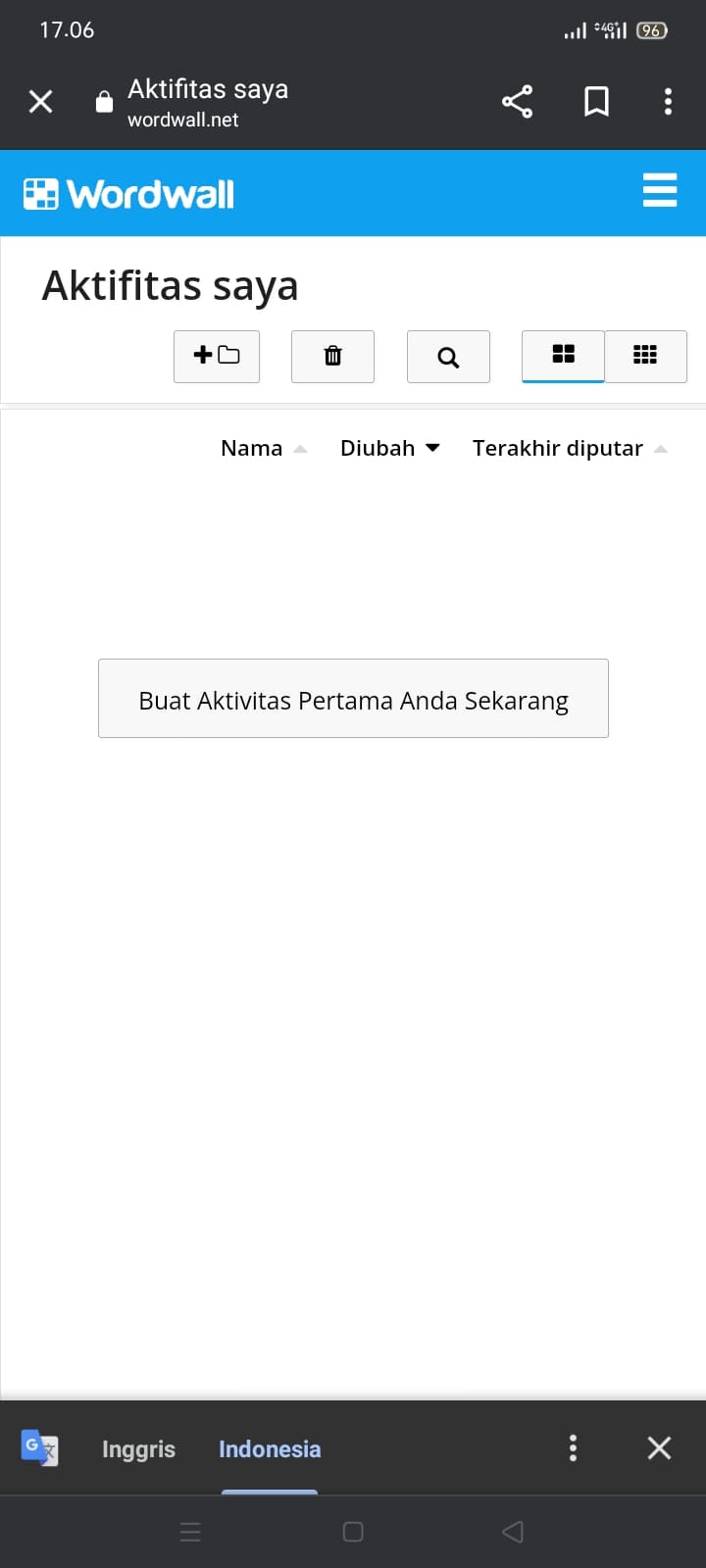Open translate bar options menu

click(x=573, y=1448)
